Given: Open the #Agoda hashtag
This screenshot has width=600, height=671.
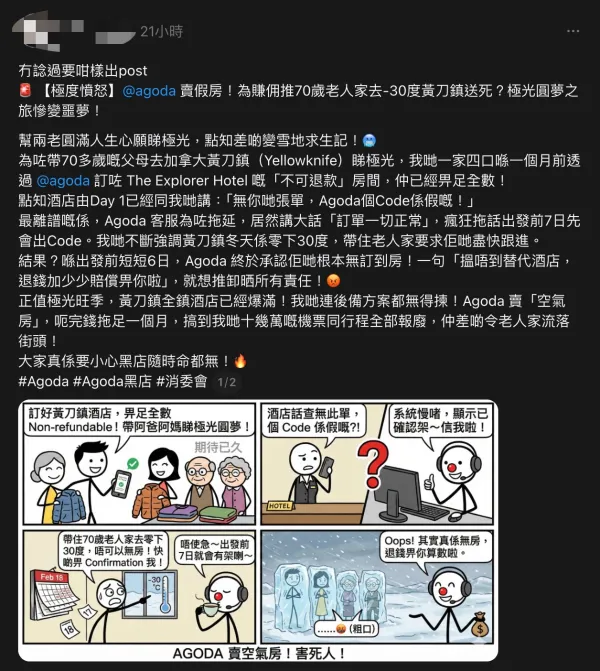Looking at the screenshot, I should pyautogui.click(x=42, y=382).
